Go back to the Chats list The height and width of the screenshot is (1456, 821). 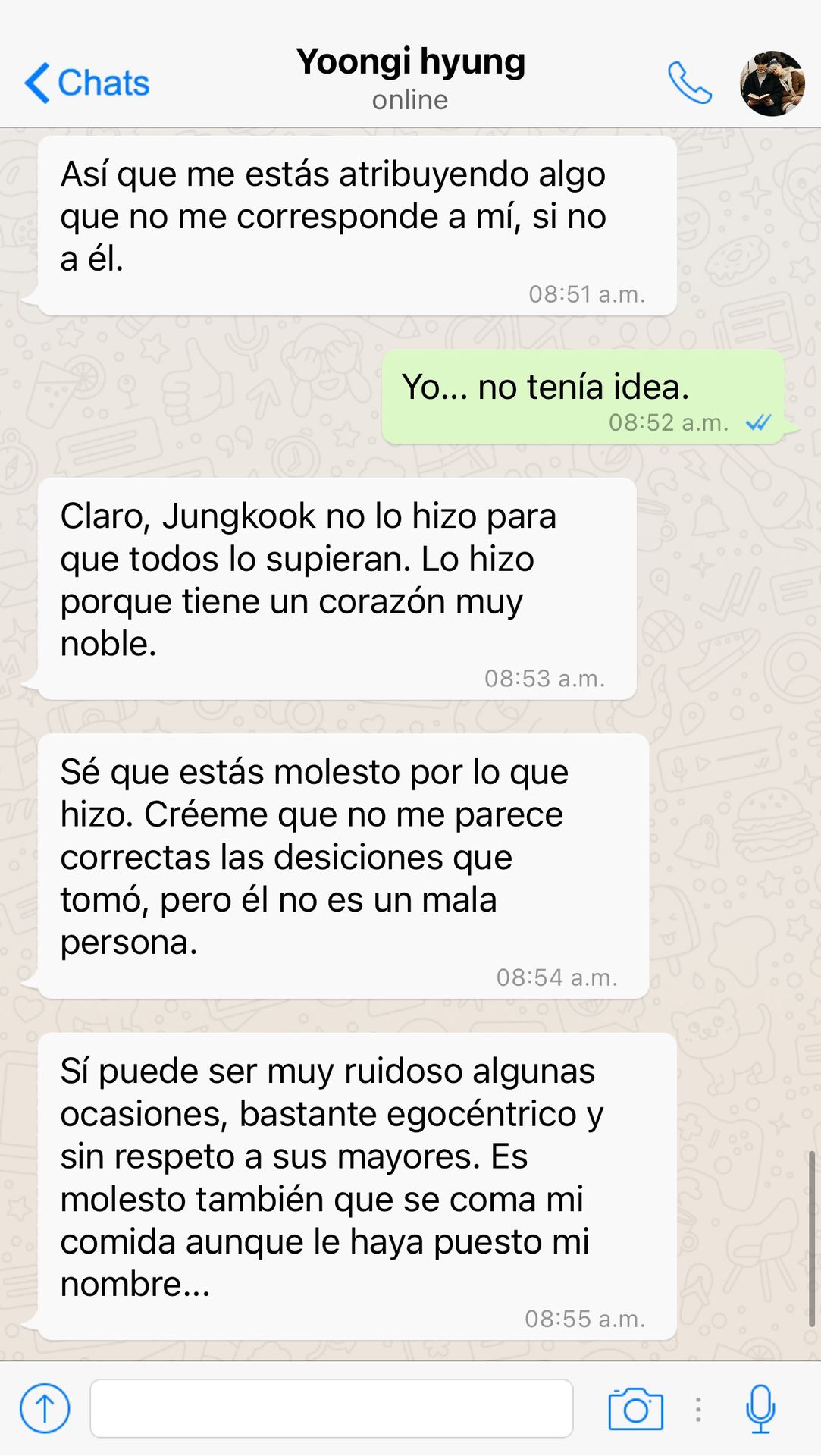87,83
